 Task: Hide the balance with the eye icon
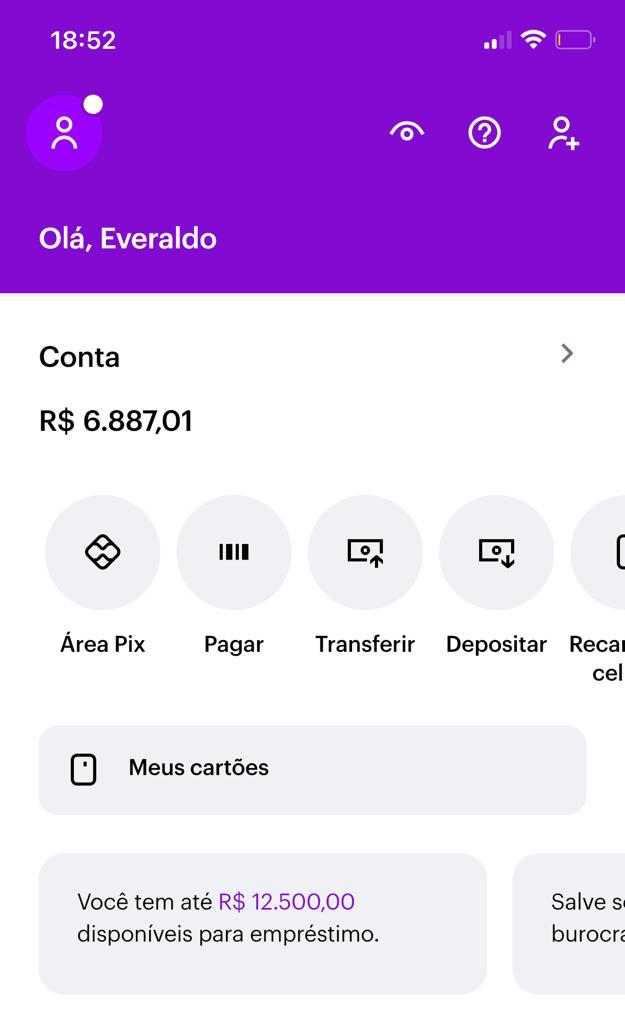[x=407, y=133]
